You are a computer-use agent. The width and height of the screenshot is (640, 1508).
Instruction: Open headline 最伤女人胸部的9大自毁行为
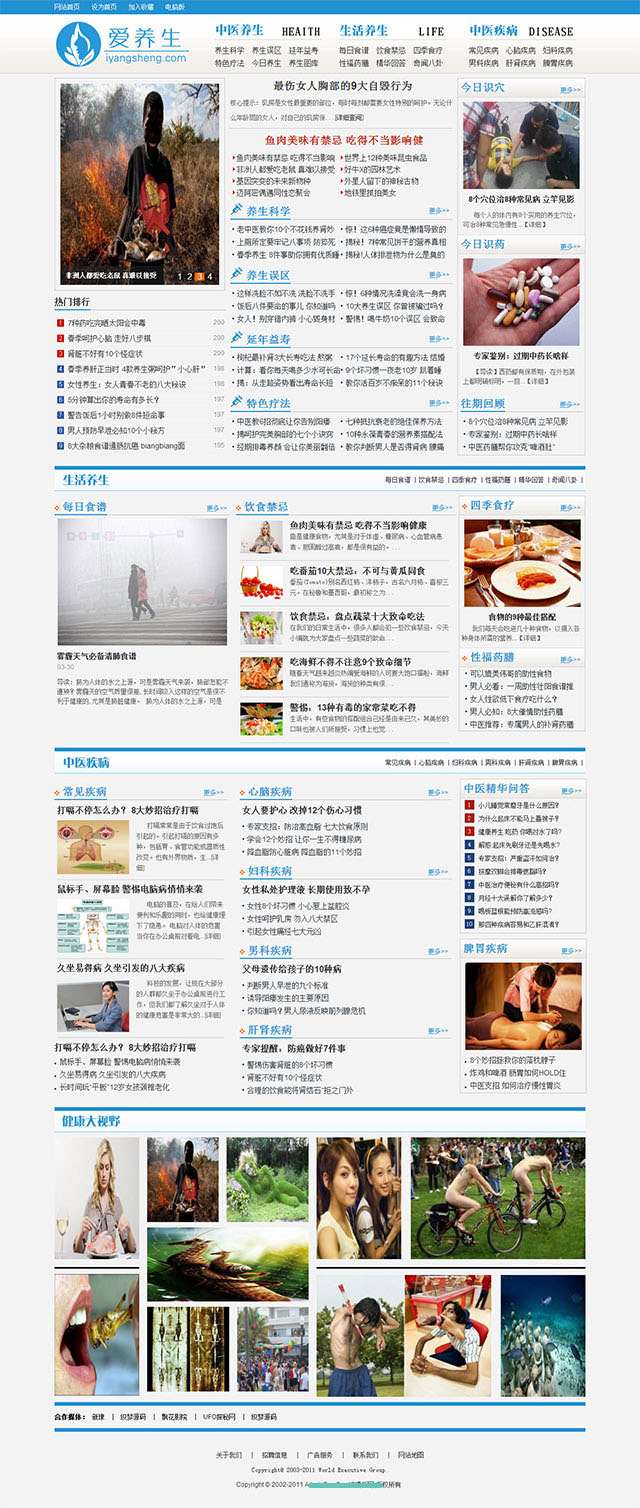point(342,87)
